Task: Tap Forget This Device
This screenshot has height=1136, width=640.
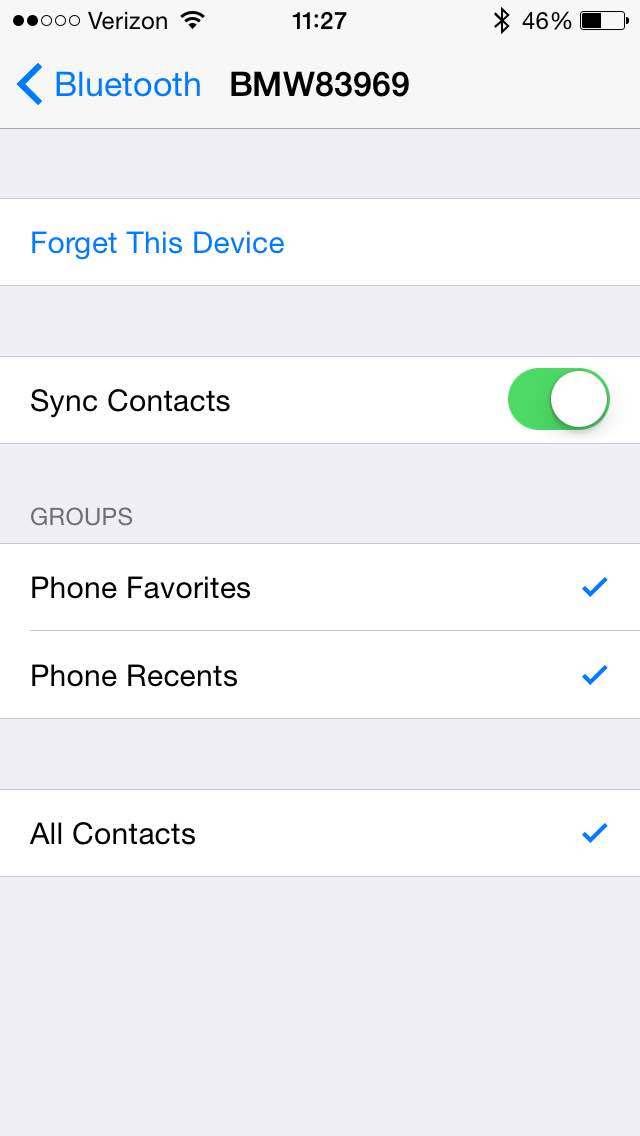Action: tap(157, 243)
